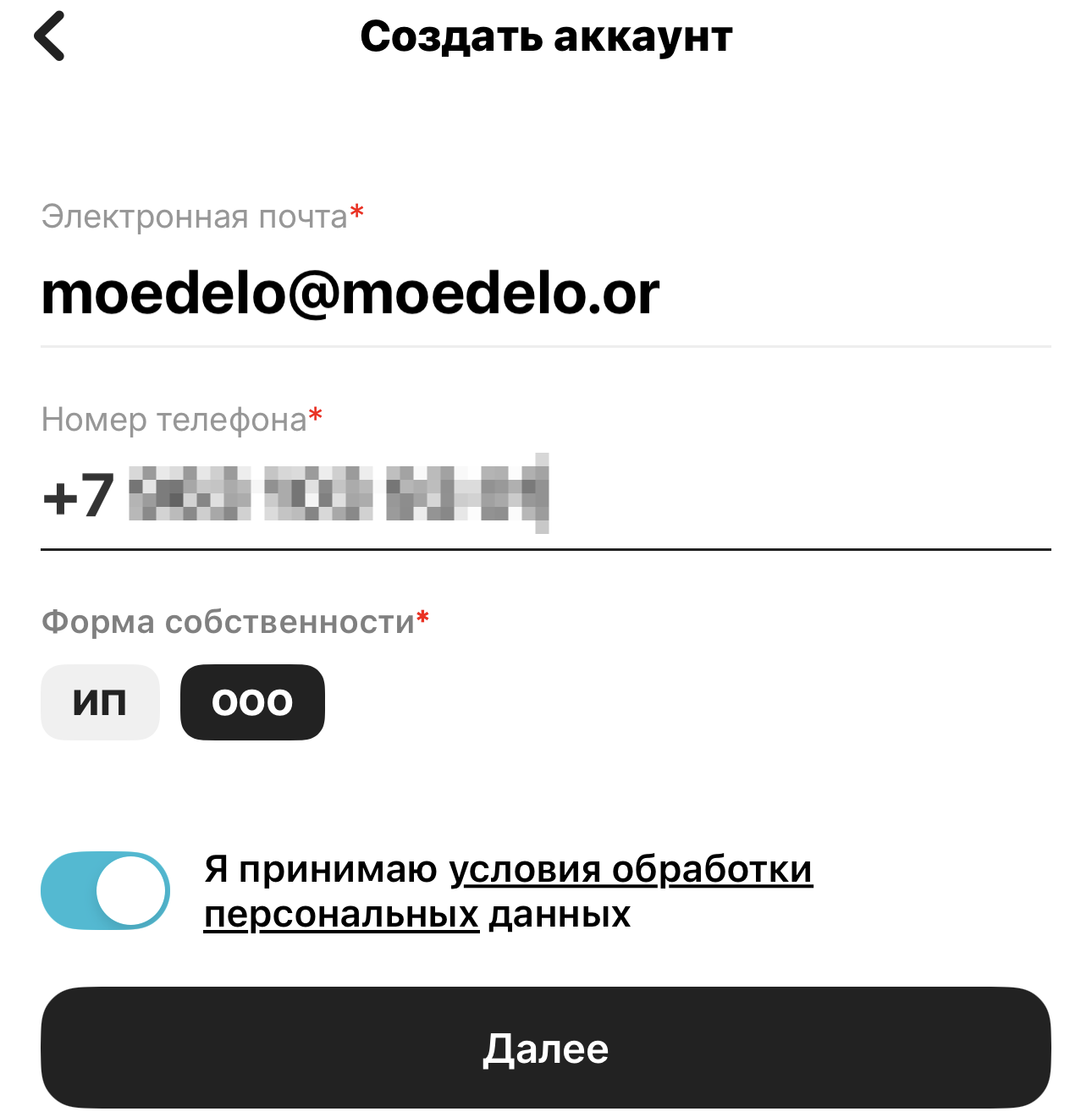
Task: Go back from the Создать аккаунт screen
Action: (50, 36)
